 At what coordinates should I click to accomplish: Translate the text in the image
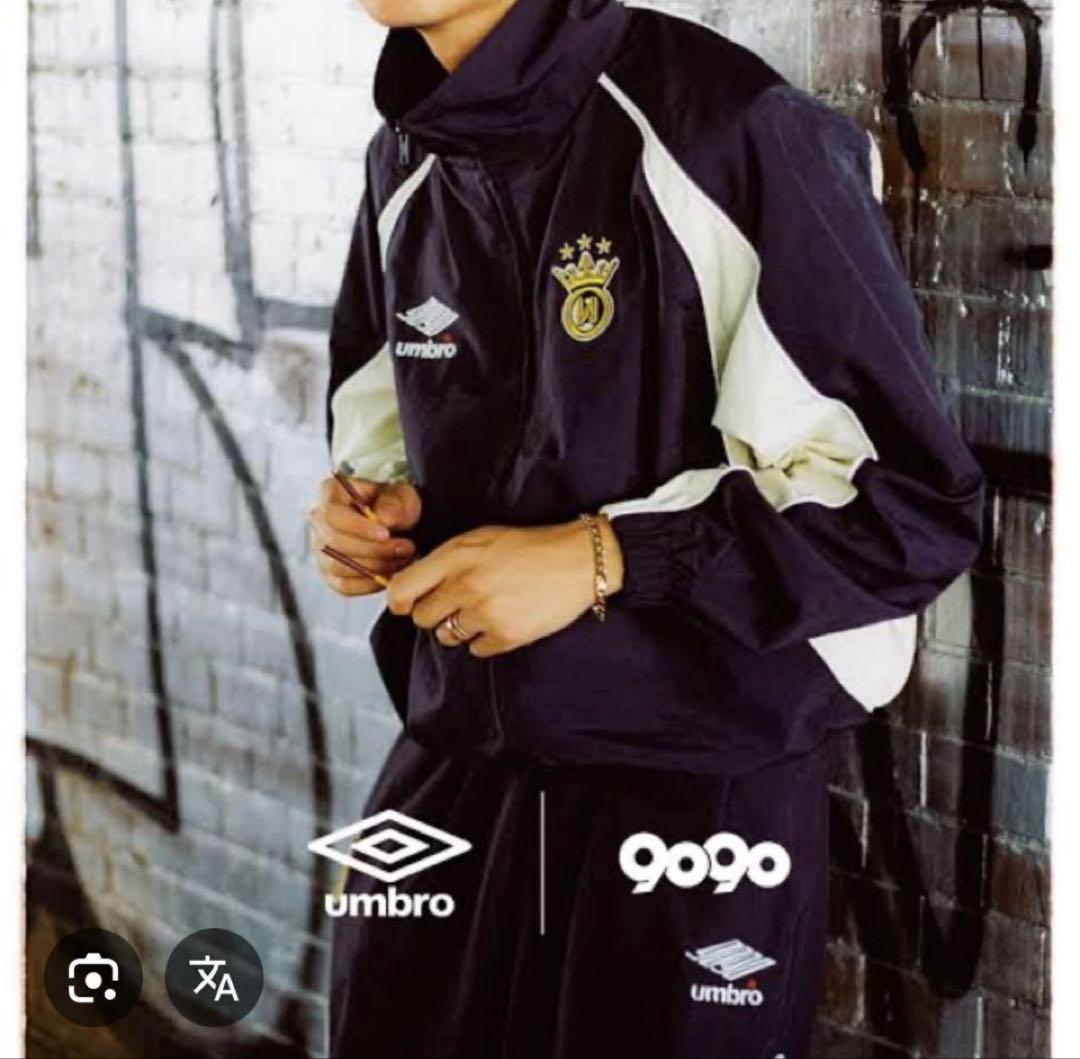[214, 977]
